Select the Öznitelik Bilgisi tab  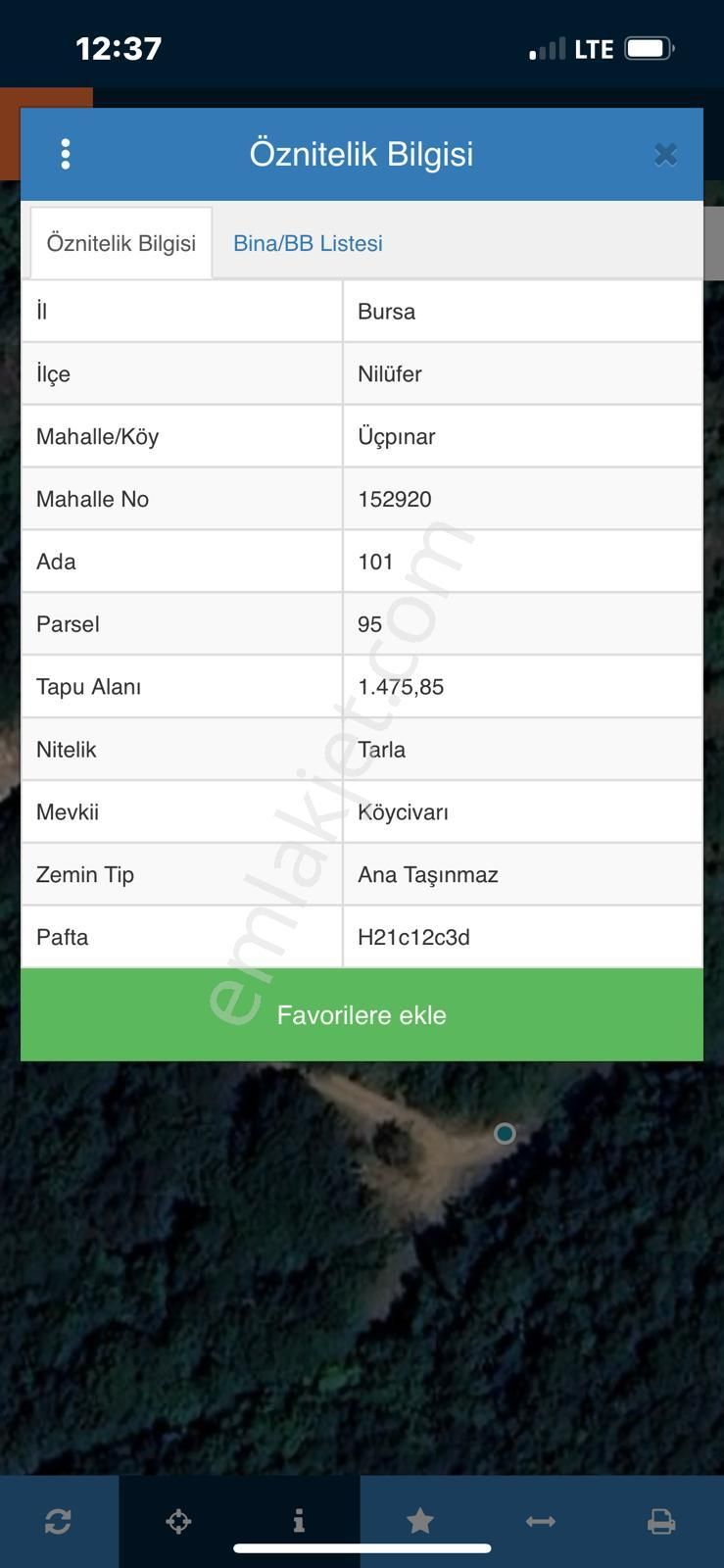(121, 243)
